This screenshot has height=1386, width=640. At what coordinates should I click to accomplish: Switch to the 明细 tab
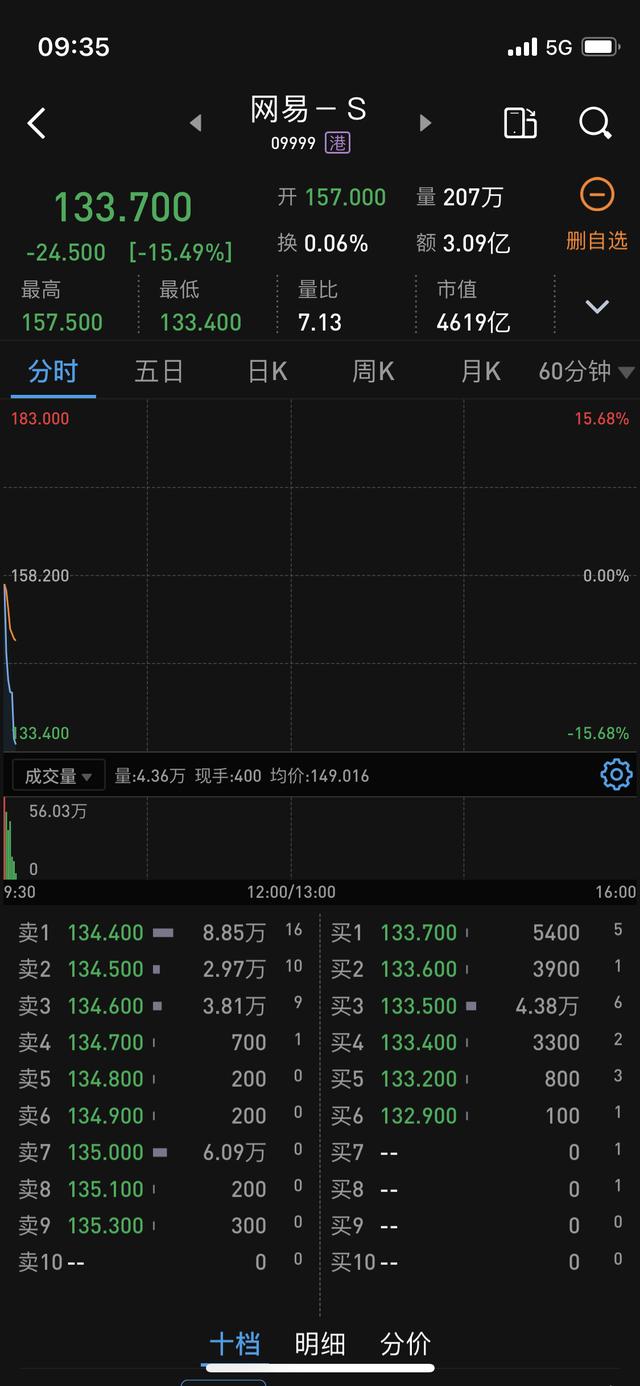[x=320, y=1344]
